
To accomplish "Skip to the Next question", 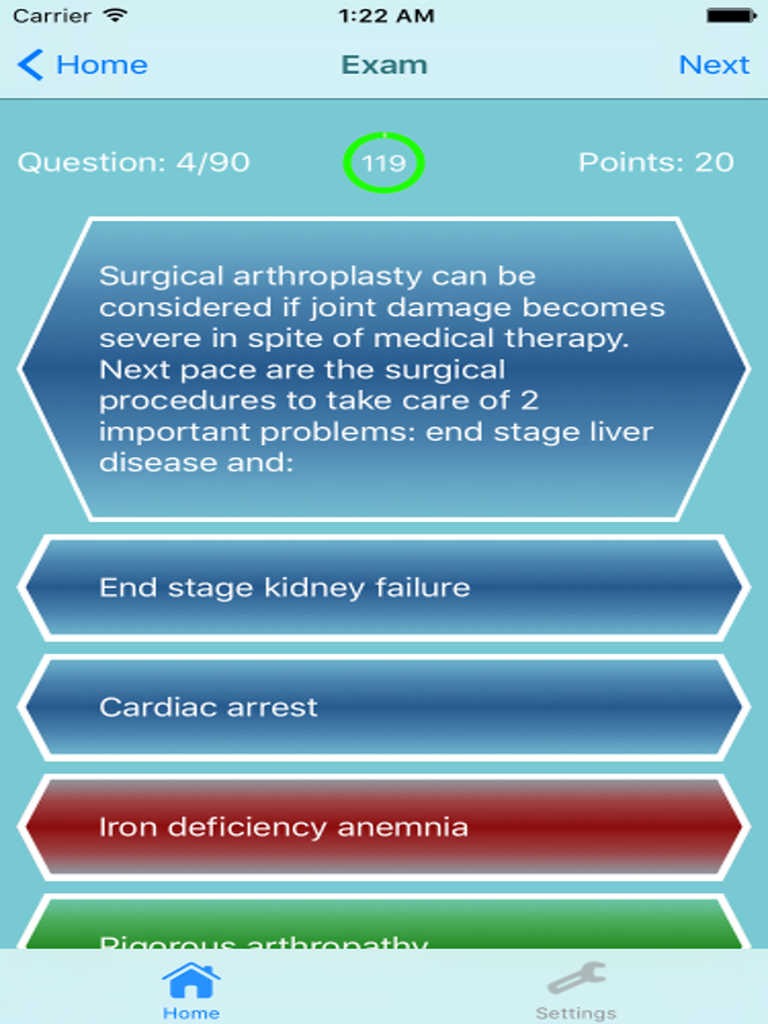I will point(713,65).
